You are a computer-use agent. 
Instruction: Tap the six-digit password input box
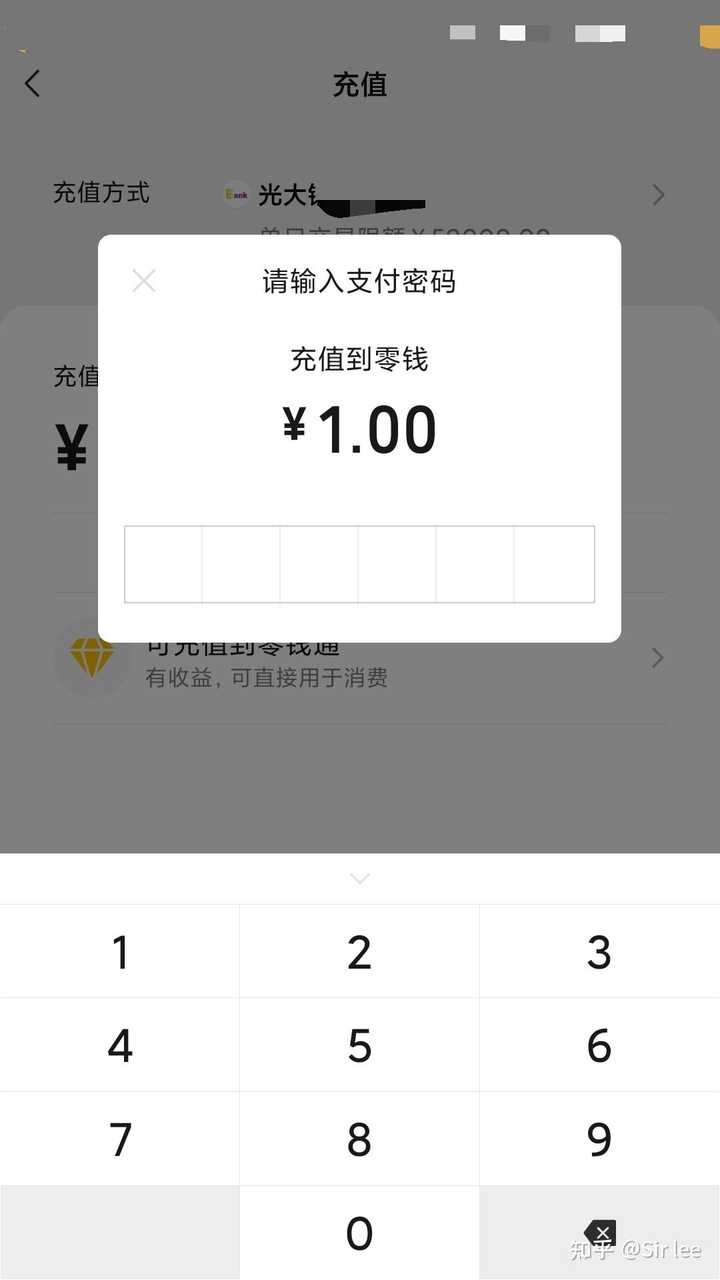coord(359,564)
